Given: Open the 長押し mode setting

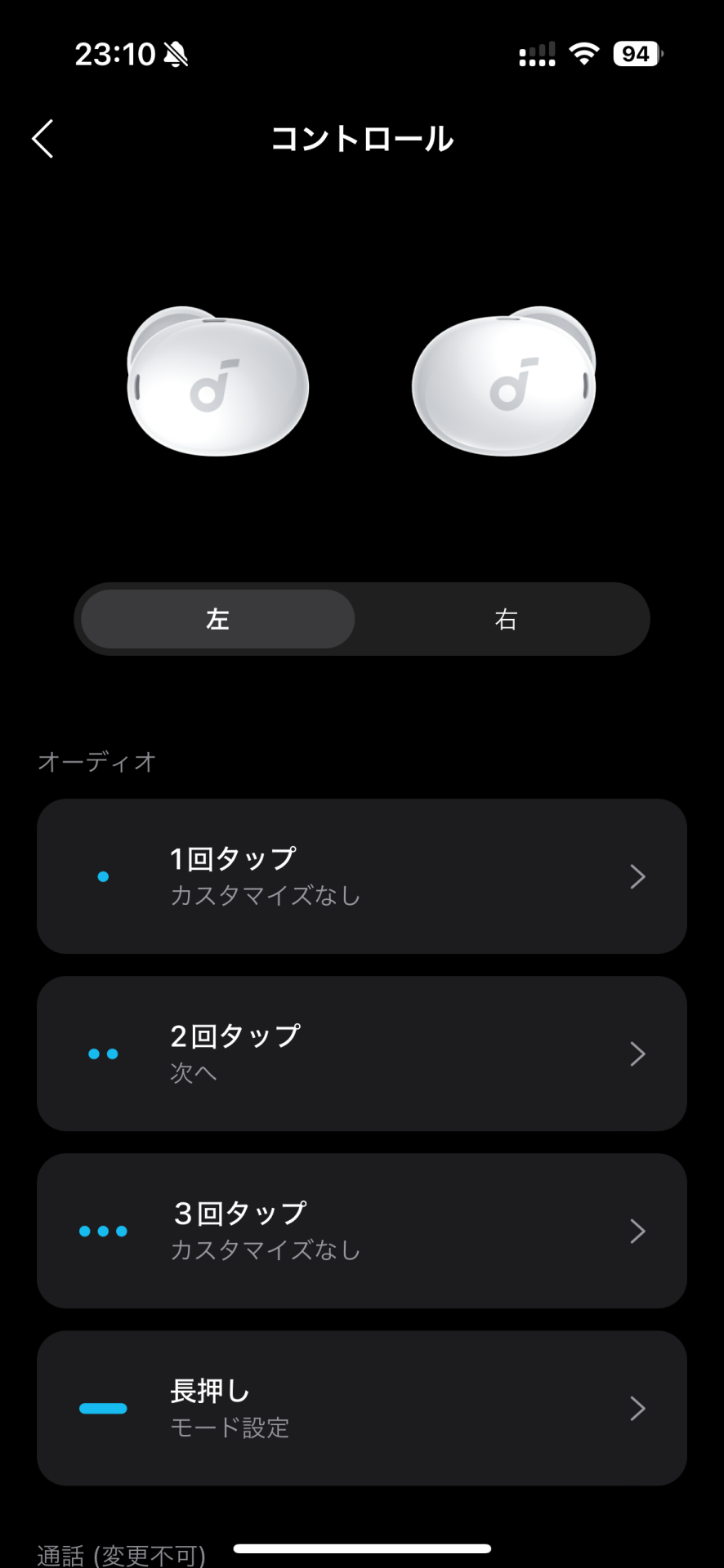Looking at the screenshot, I should click(361, 1408).
